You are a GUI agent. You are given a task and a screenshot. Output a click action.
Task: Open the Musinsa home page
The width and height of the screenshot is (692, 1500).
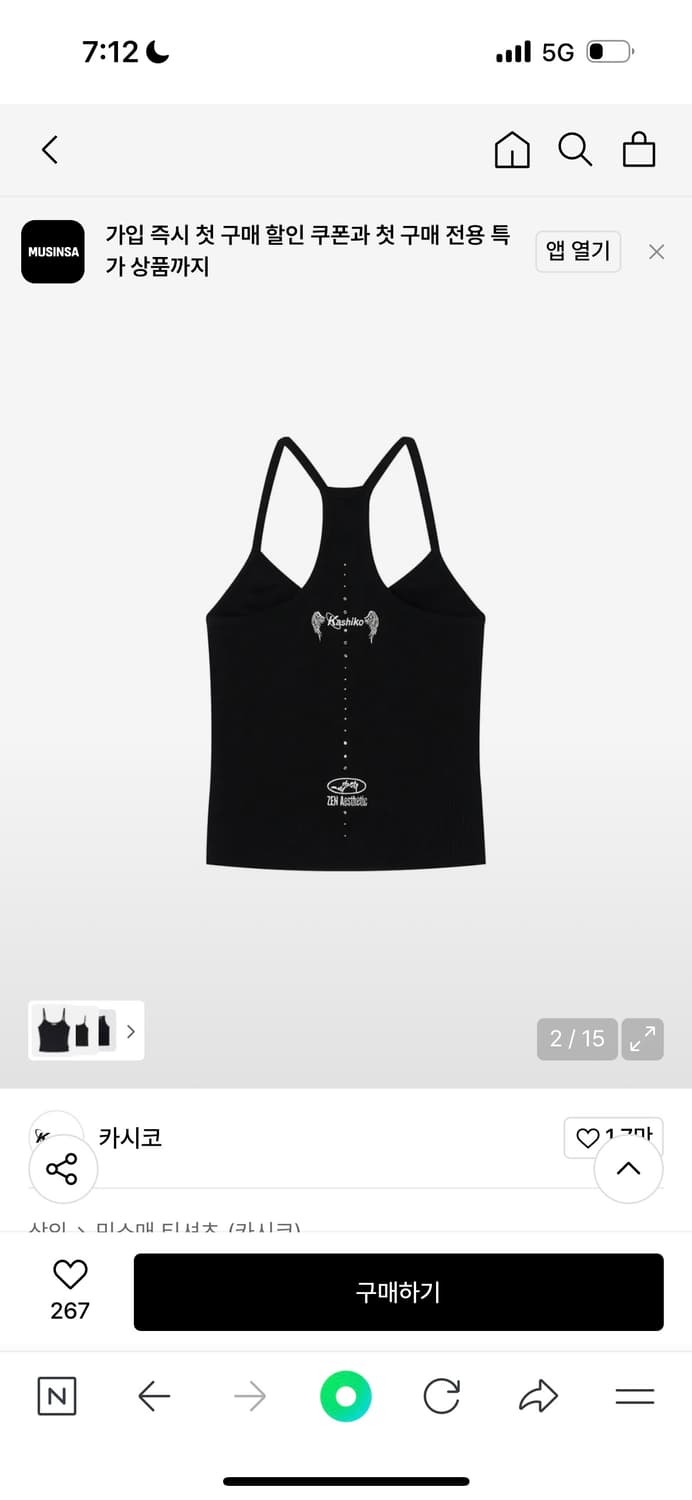pyautogui.click(x=512, y=150)
